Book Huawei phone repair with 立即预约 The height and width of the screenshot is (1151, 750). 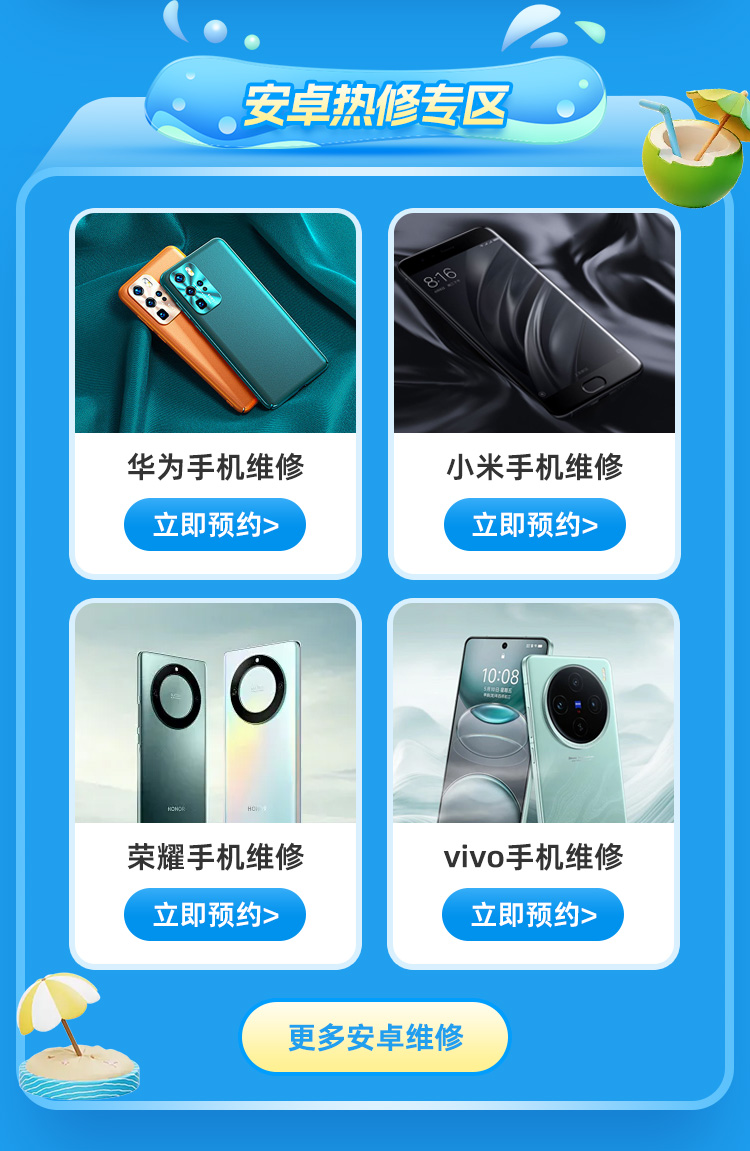coord(215,525)
